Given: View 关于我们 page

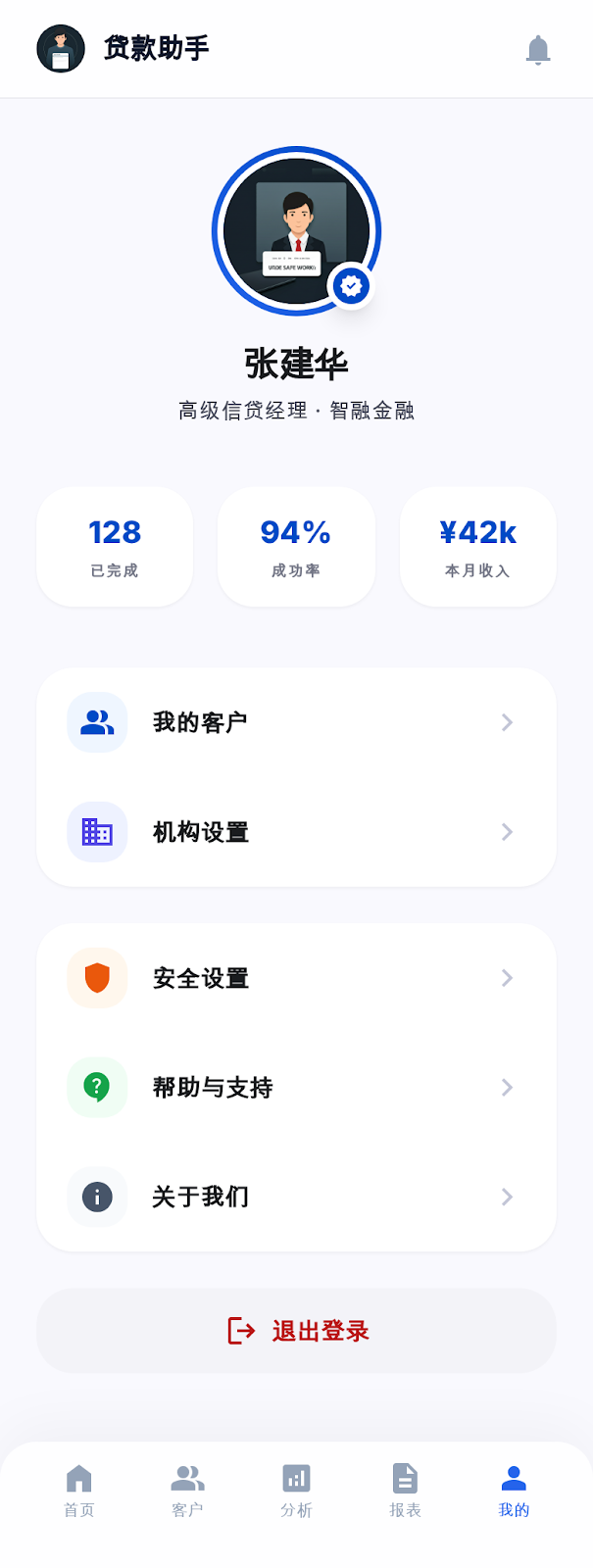Looking at the screenshot, I should click(296, 1197).
